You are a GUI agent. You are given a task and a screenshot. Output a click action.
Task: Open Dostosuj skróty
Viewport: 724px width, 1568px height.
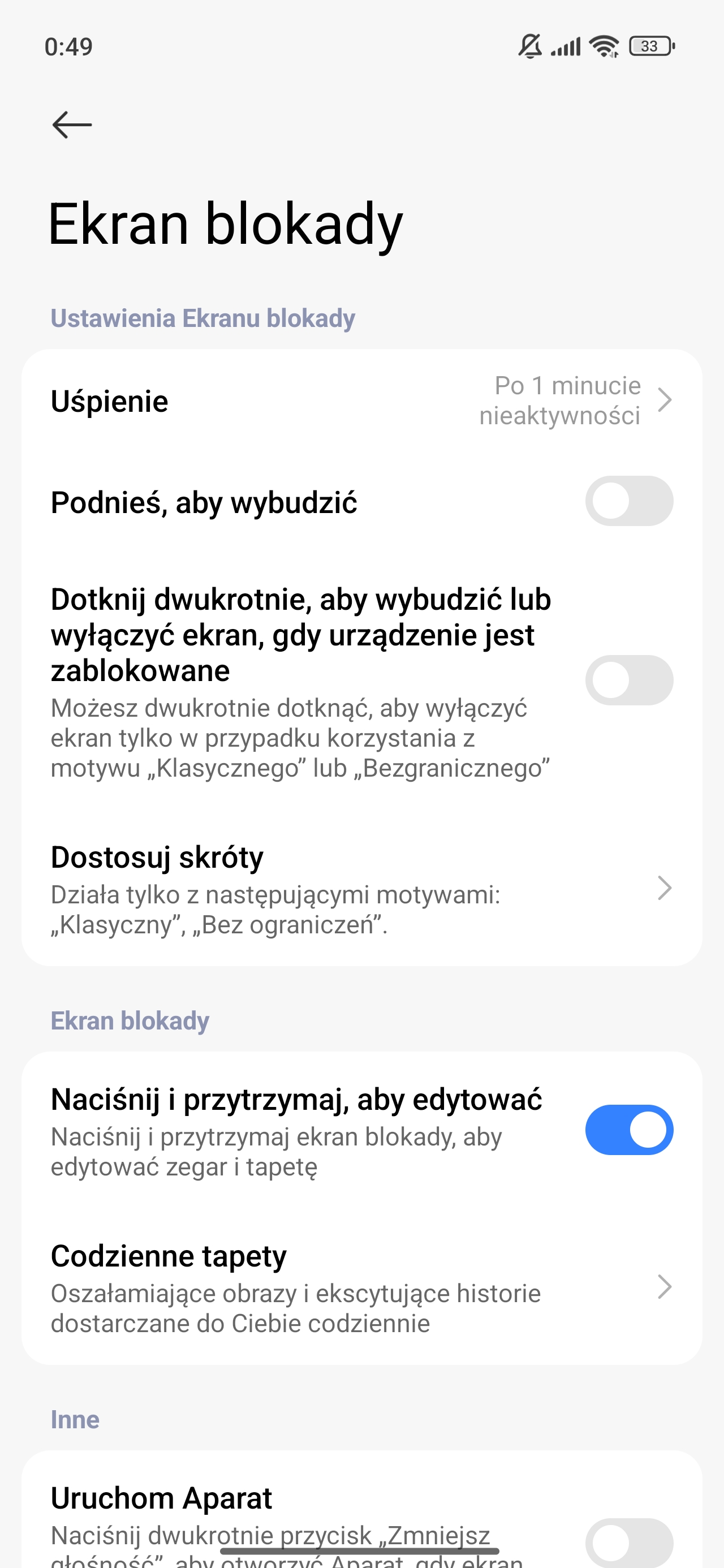click(x=361, y=889)
